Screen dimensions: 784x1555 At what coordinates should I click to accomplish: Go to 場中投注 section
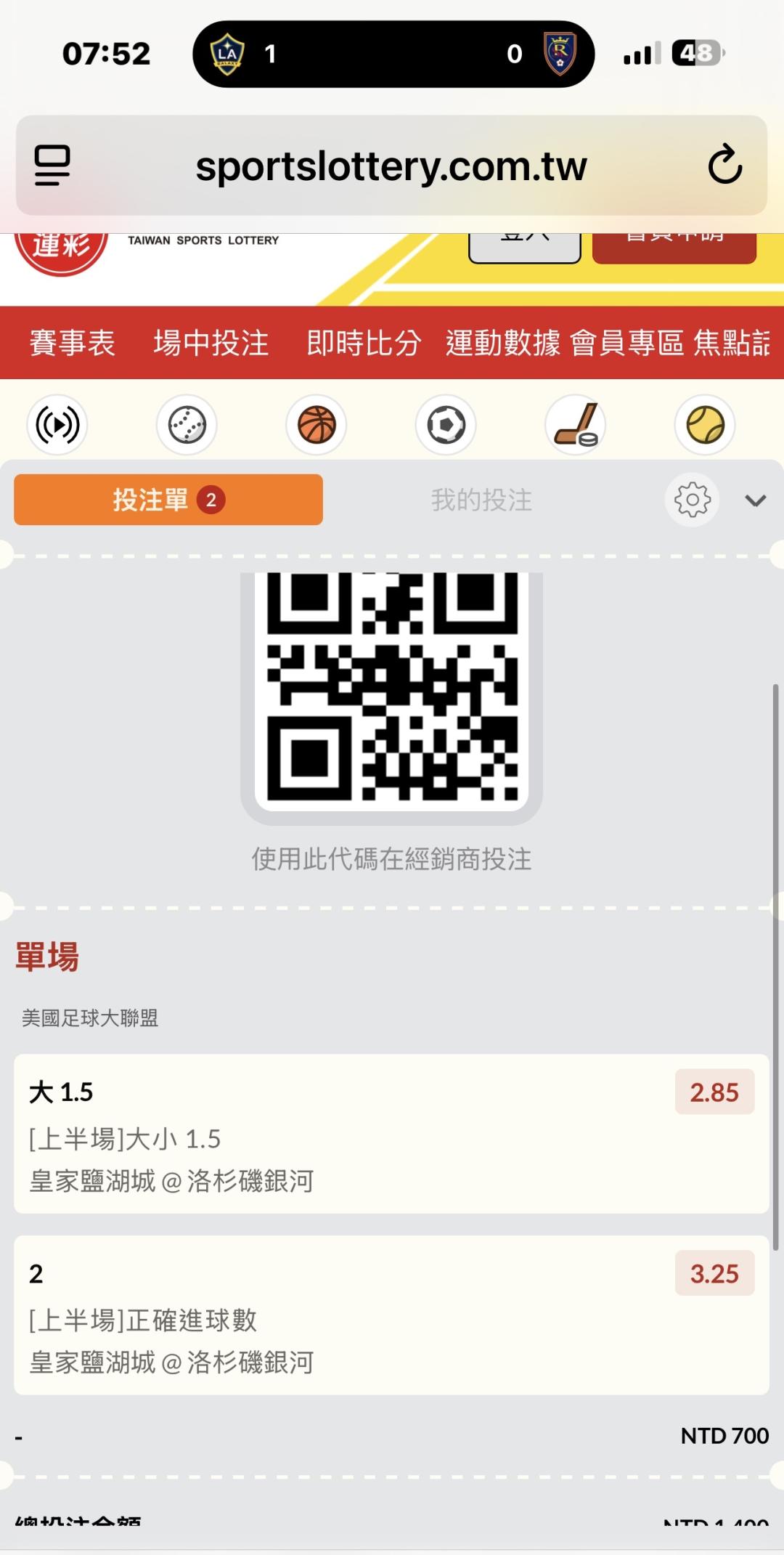(211, 343)
